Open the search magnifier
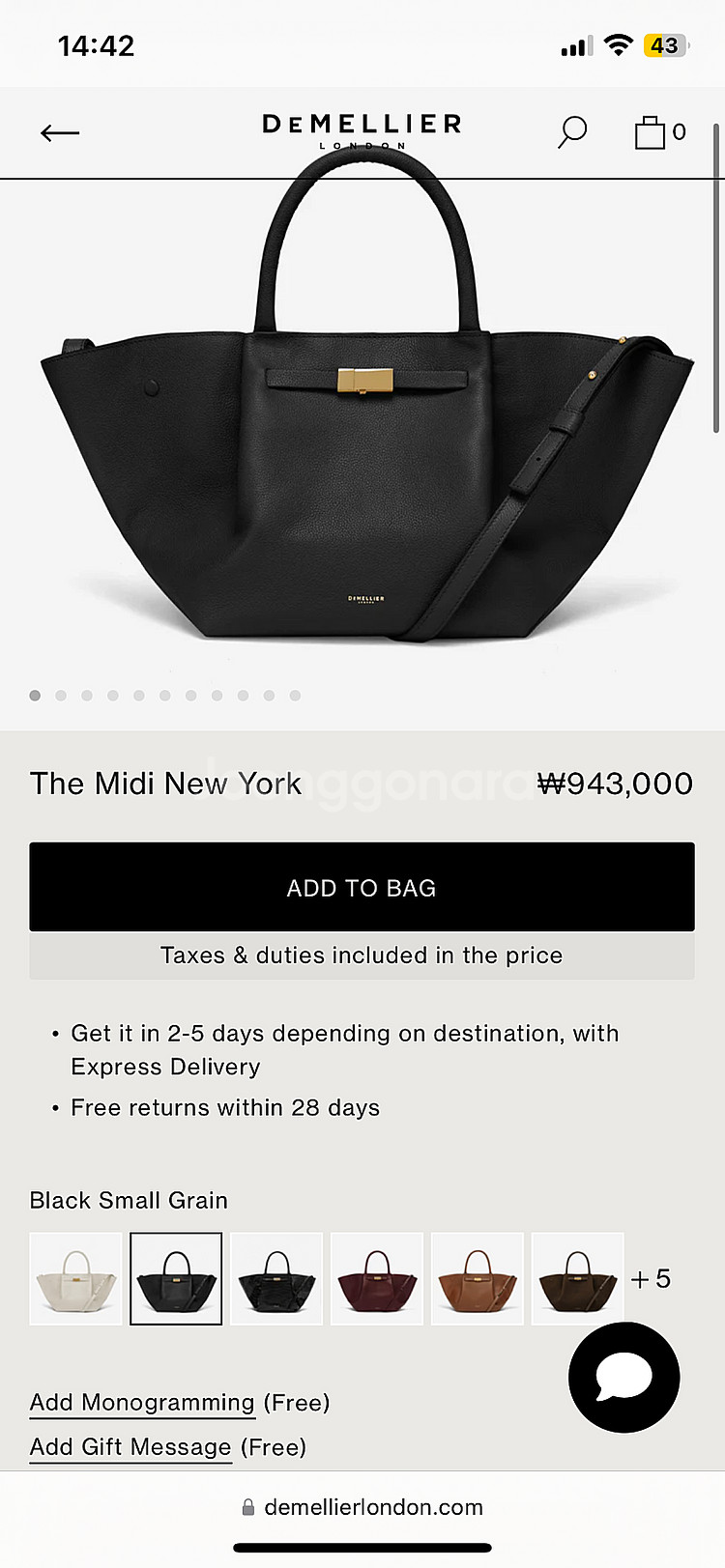 (572, 131)
